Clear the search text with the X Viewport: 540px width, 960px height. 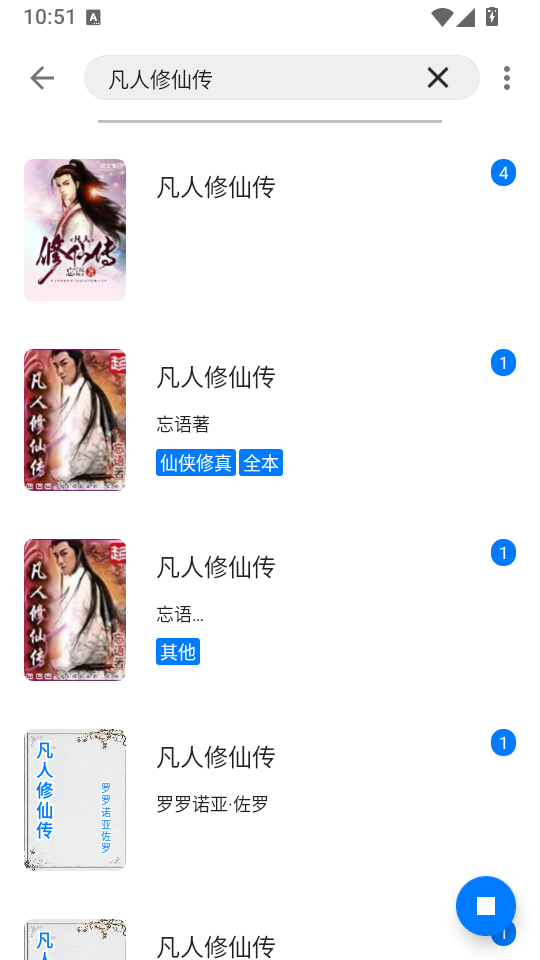(438, 78)
